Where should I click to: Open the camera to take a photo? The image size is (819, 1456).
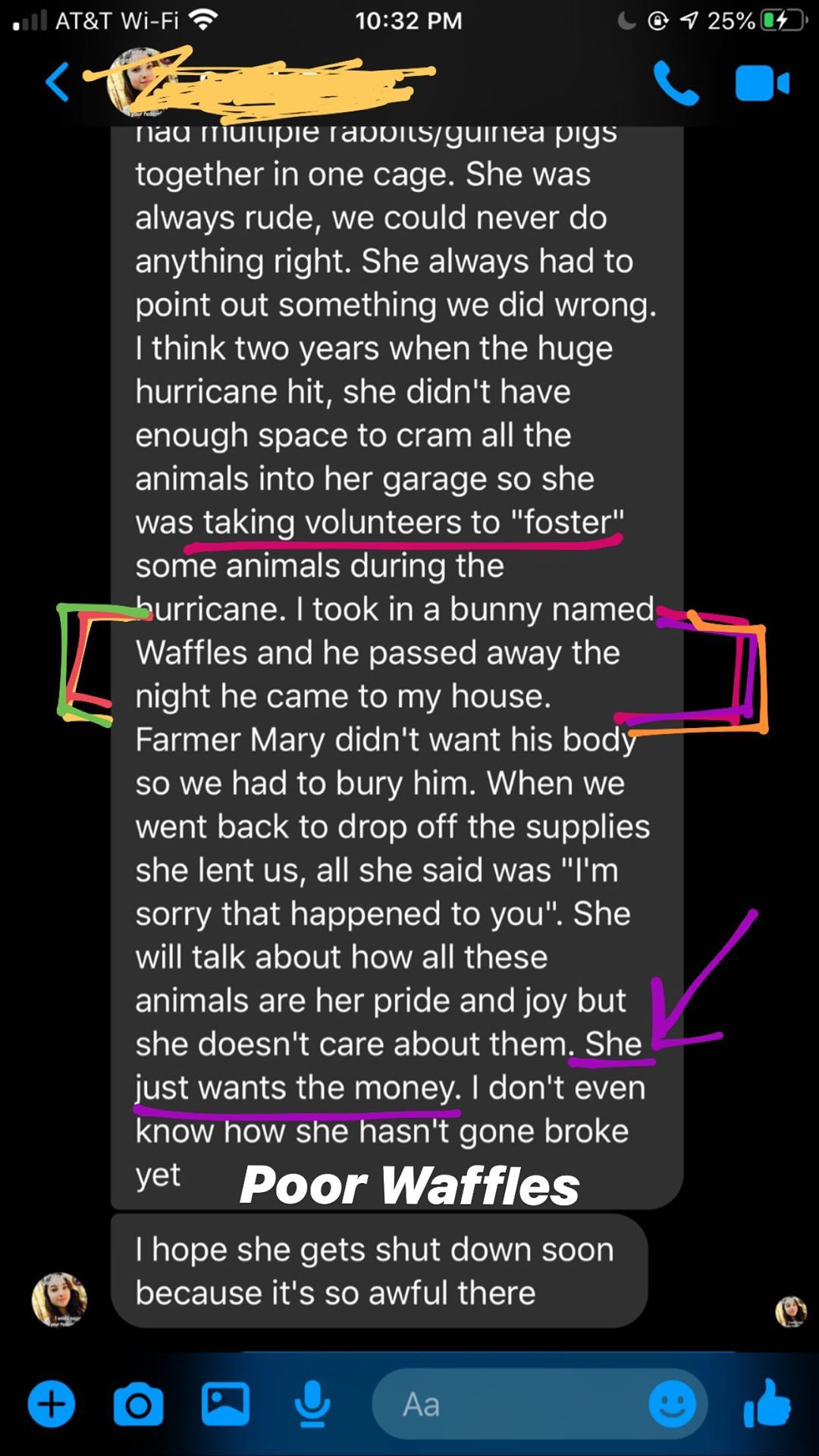coord(138,1405)
